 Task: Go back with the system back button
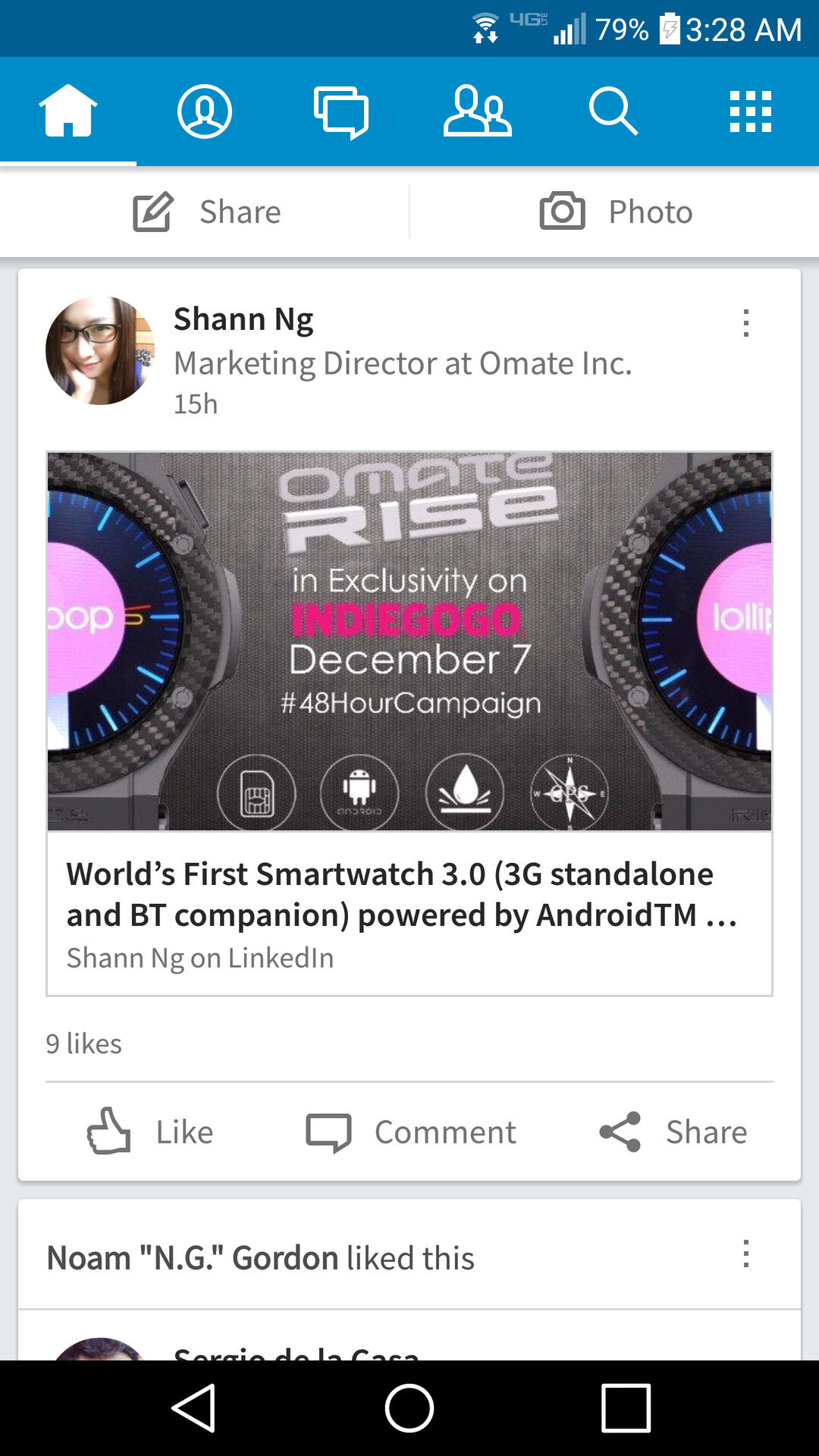point(194,1408)
